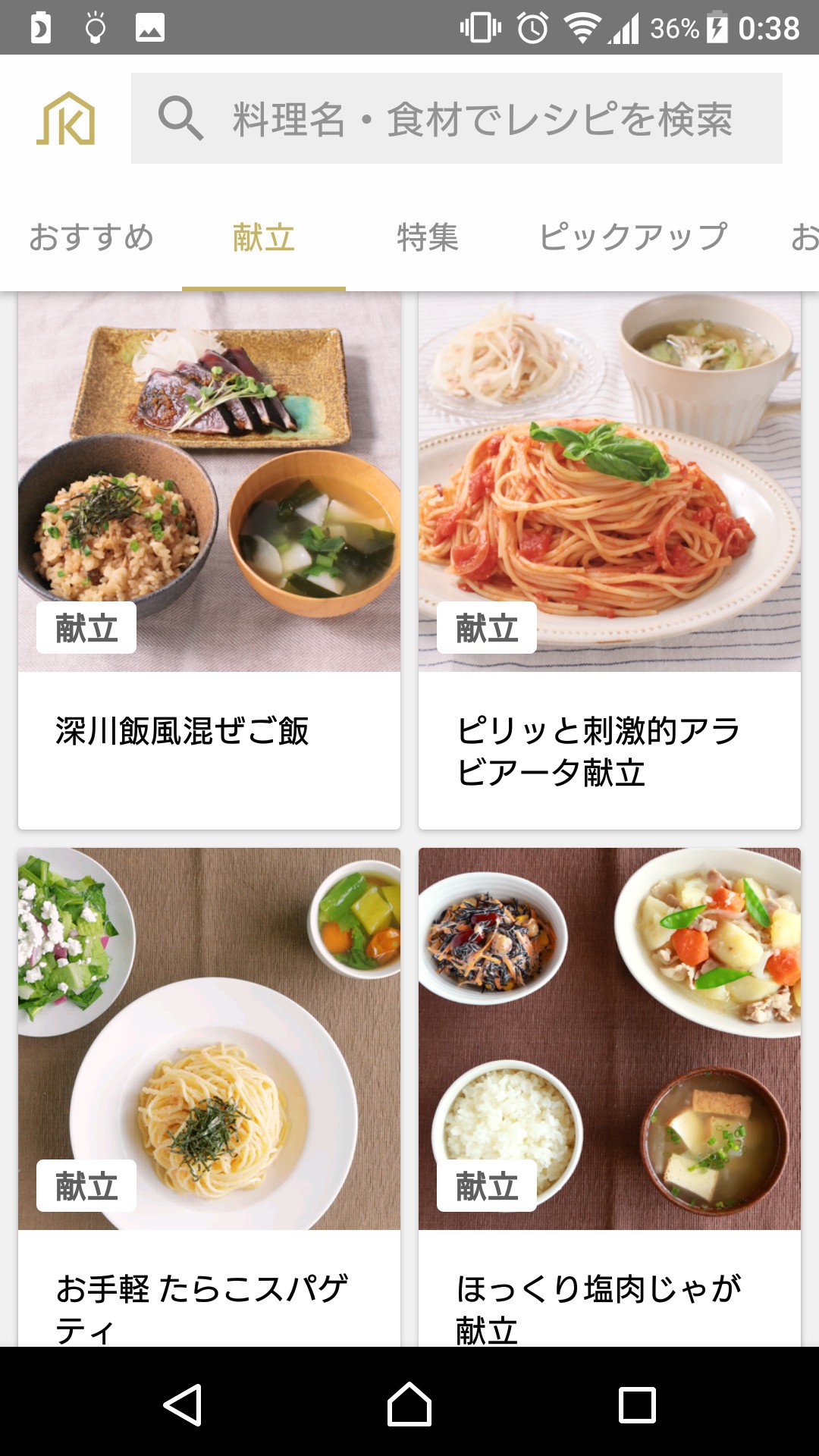Open the ピリッと刺激的アラビアータ献立 card

(x=610, y=560)
